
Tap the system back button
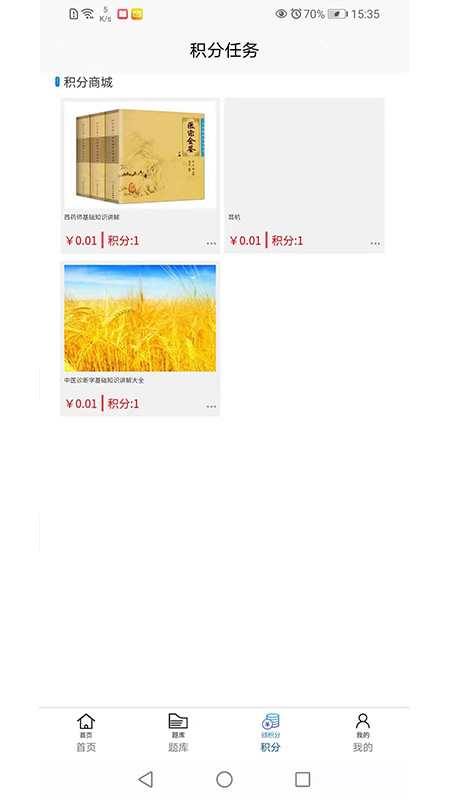tap(146, 779)
